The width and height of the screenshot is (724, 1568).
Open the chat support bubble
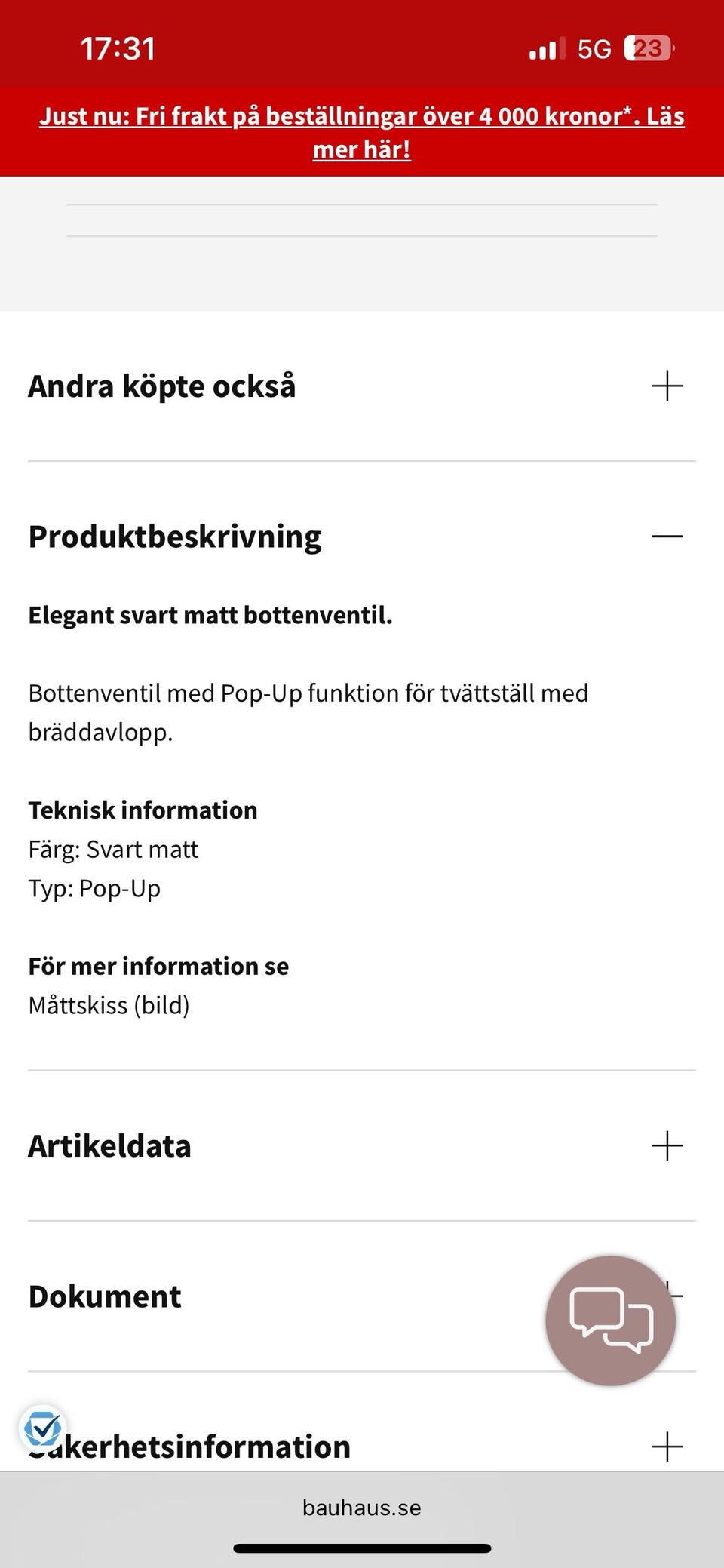coord(610,1321)
